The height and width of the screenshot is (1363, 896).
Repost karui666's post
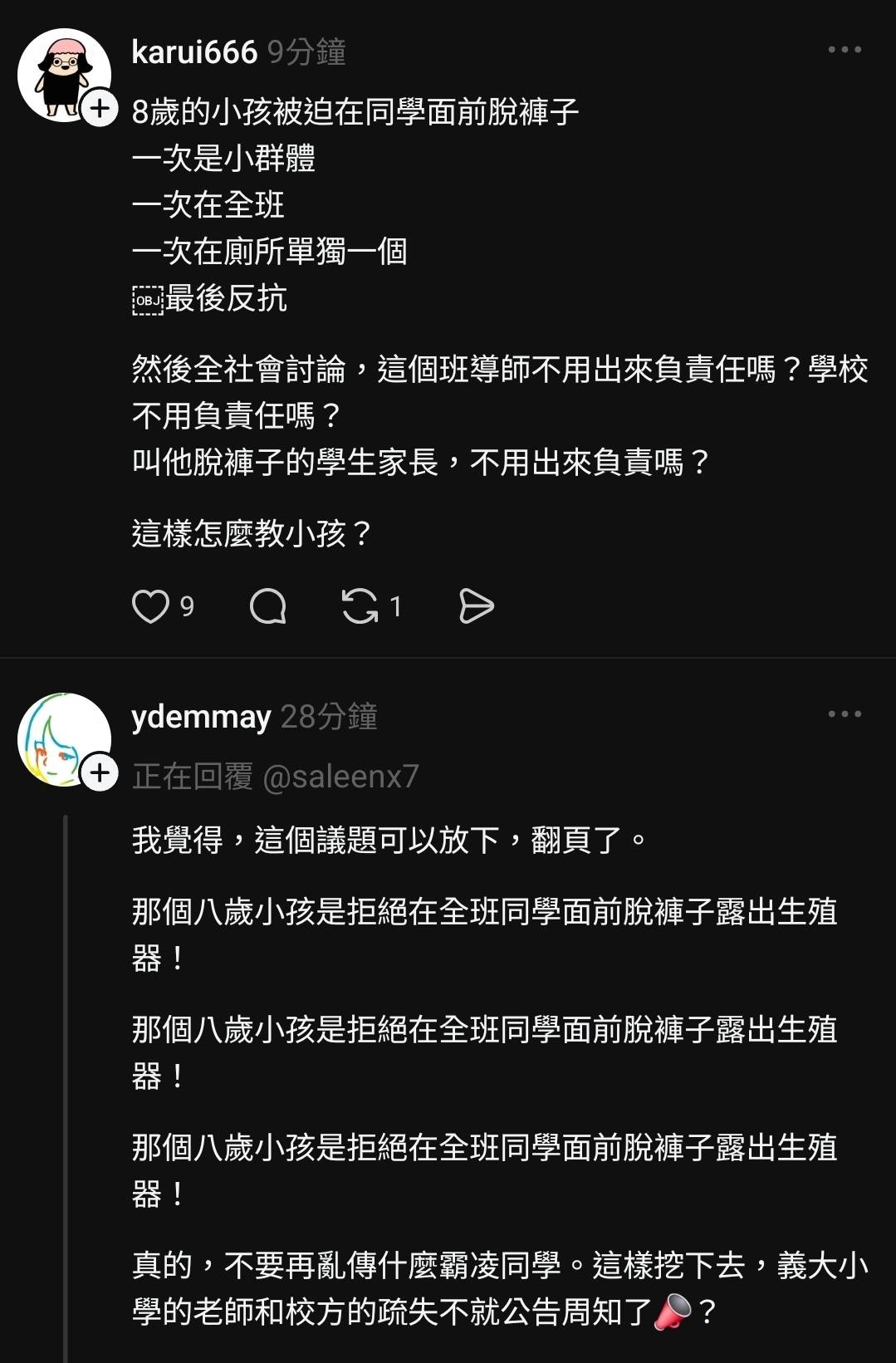tap(360, 606)
